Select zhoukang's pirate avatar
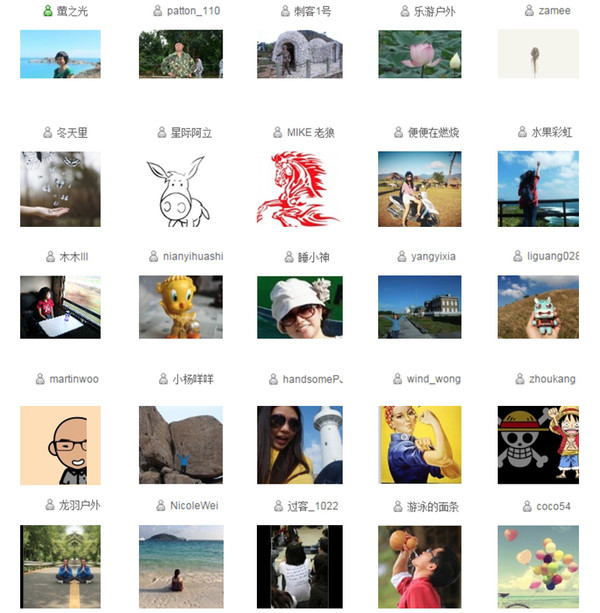 coord(538,445)
